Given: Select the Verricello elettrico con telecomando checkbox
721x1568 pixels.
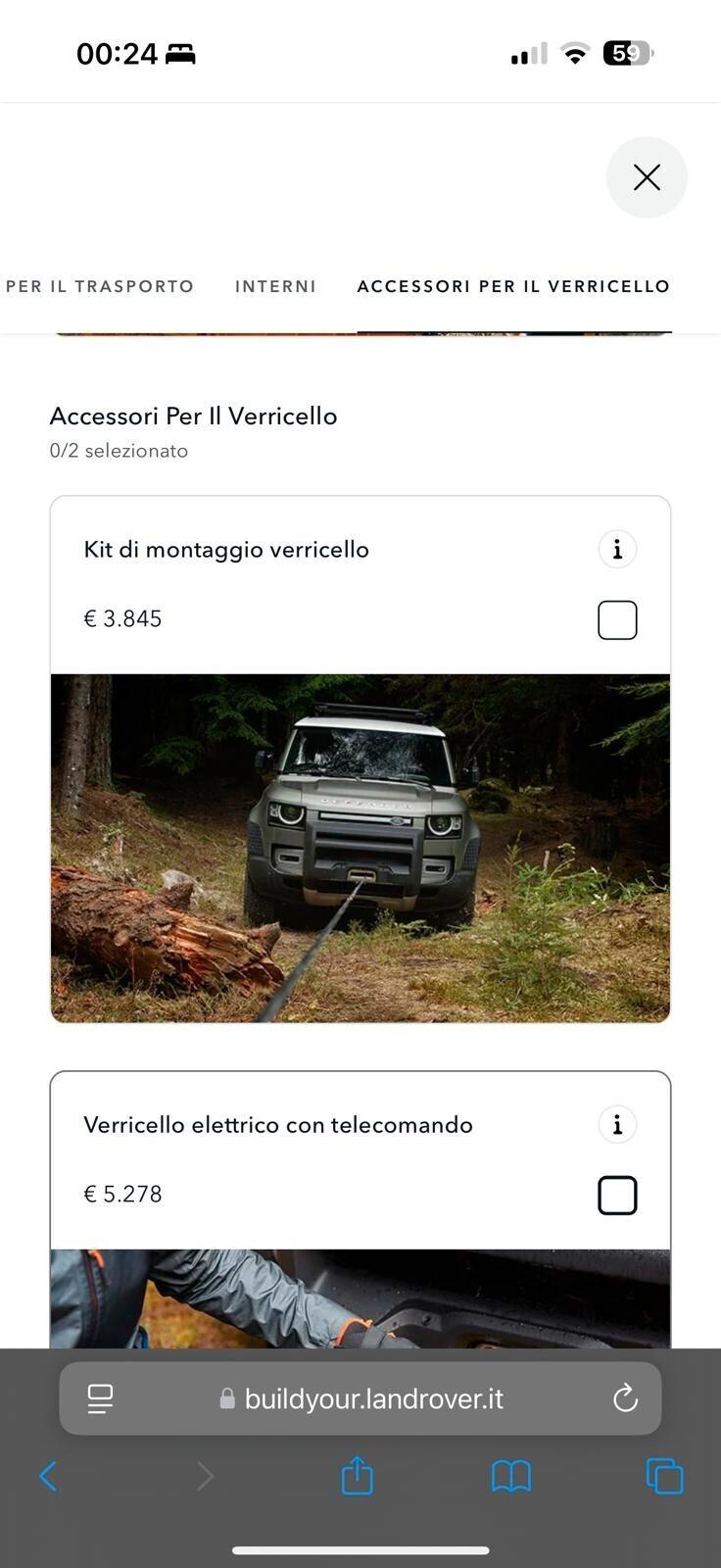Looking at the screenshot, I should [x=617, y=1195].
